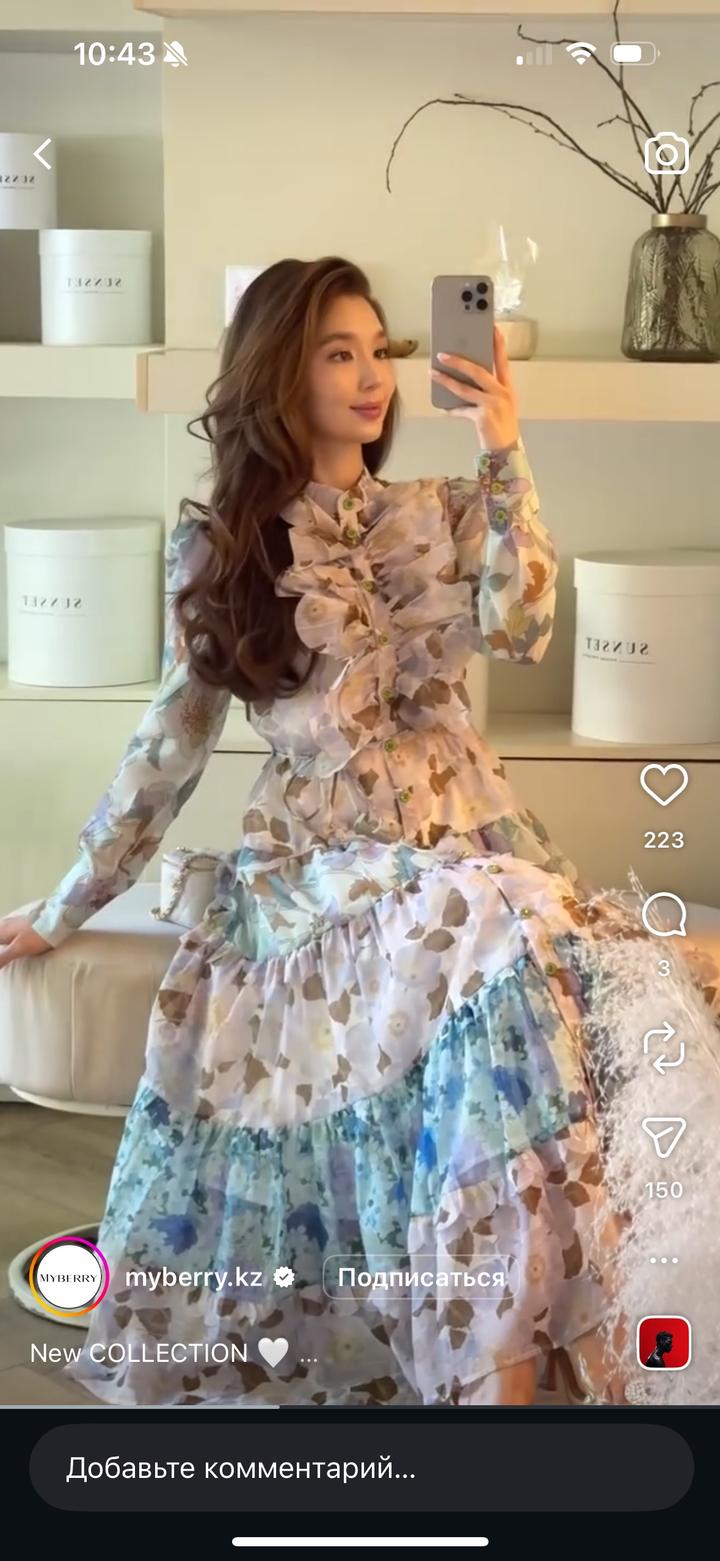Open the camera to create a reel
The image size is (720, 1561).
[666, 154]
